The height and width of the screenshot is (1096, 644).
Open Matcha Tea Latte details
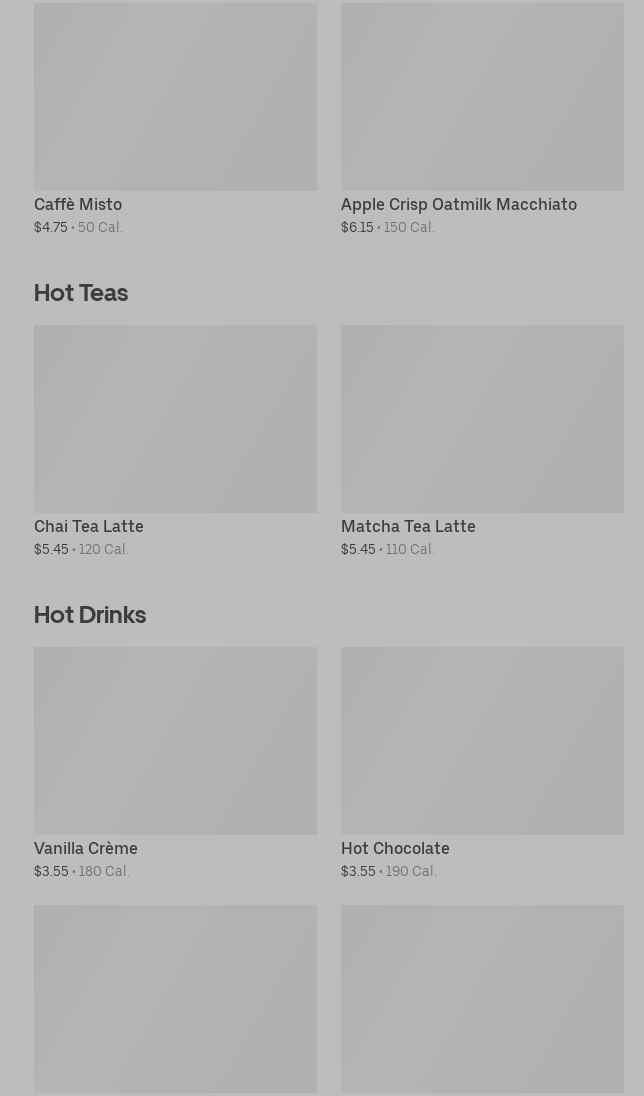[482, 440]
